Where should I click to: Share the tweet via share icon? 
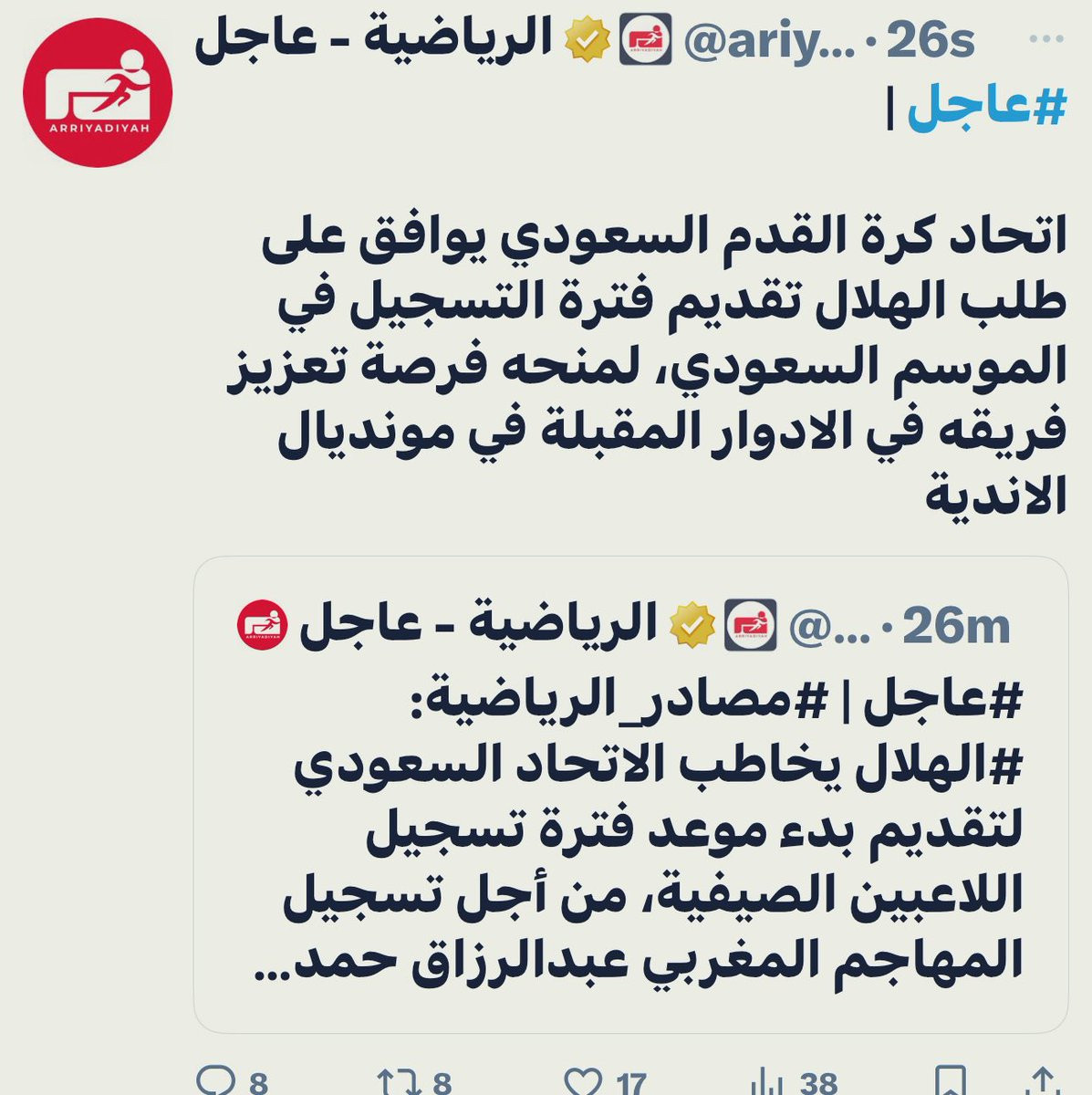point(1045,1082)
